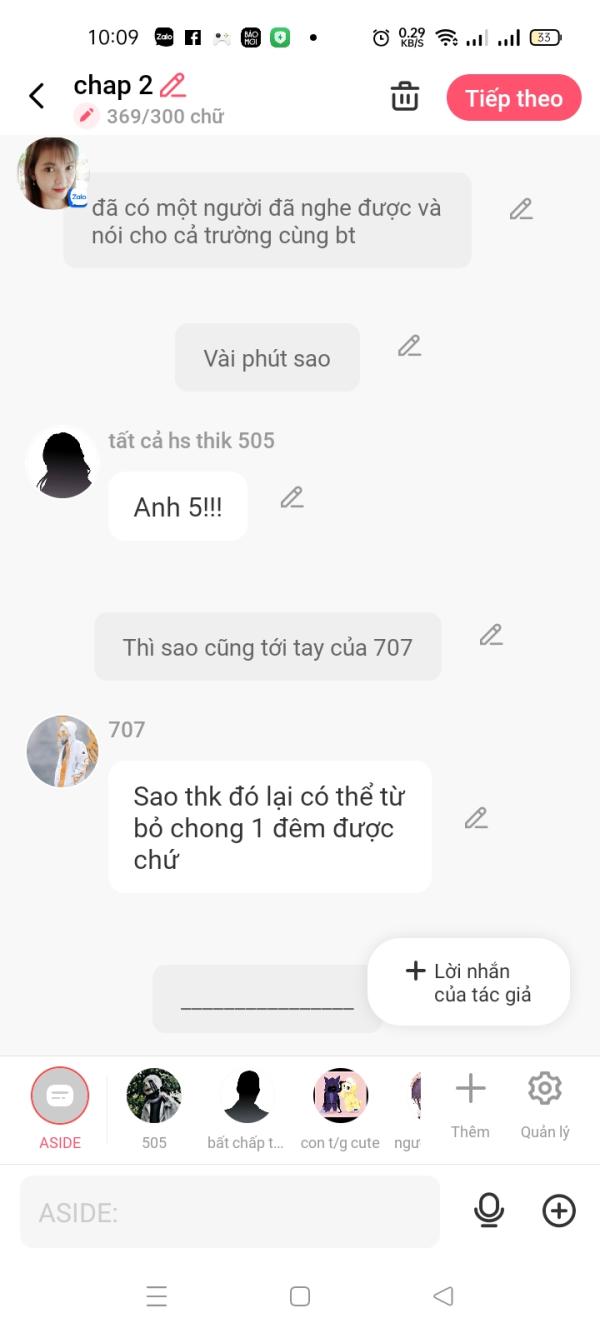This screenshot has height=1333, width=600.
Task: Go to the system home screen
Action: pos(300,1296)
